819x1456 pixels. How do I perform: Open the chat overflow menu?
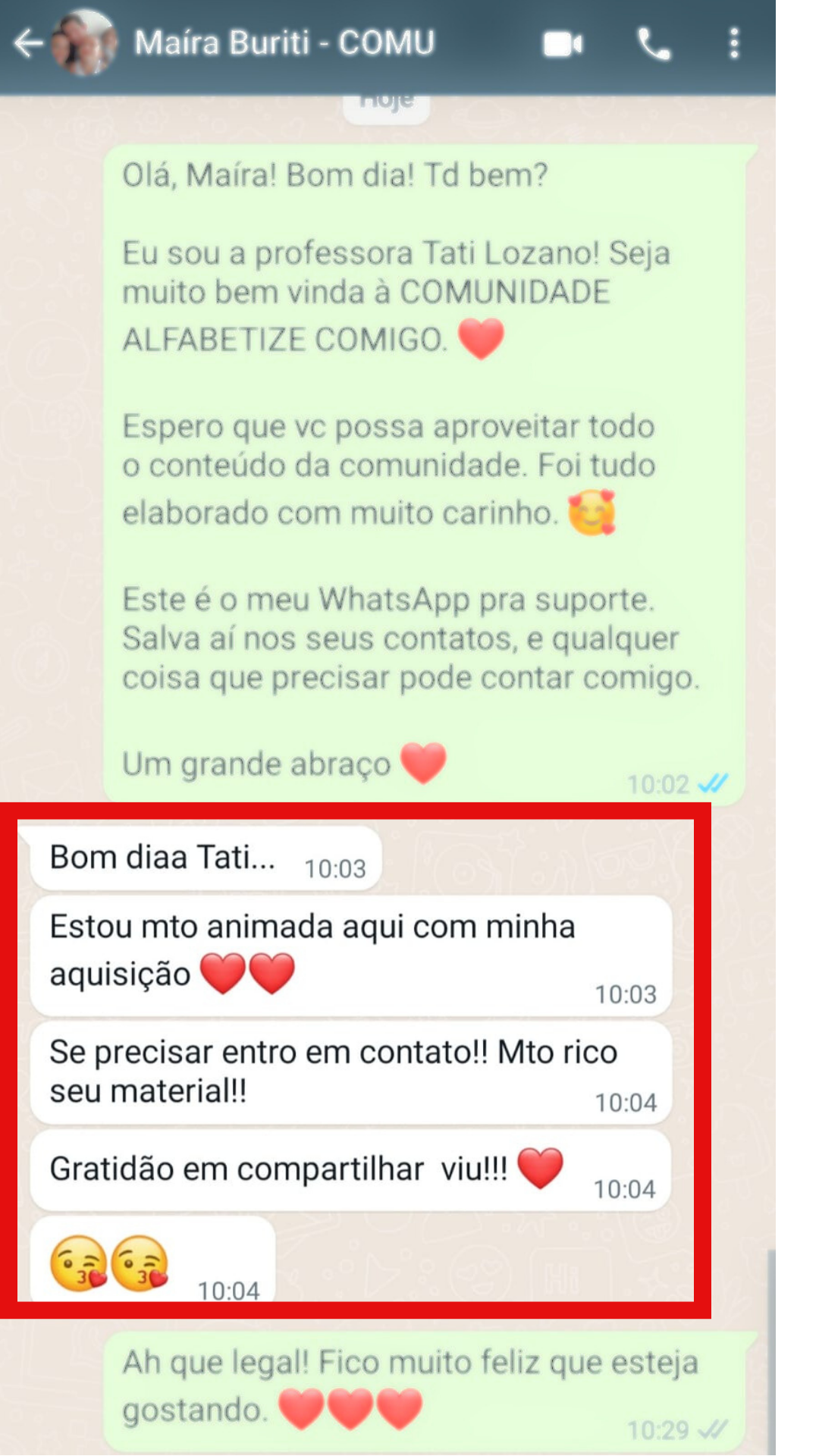733,44
